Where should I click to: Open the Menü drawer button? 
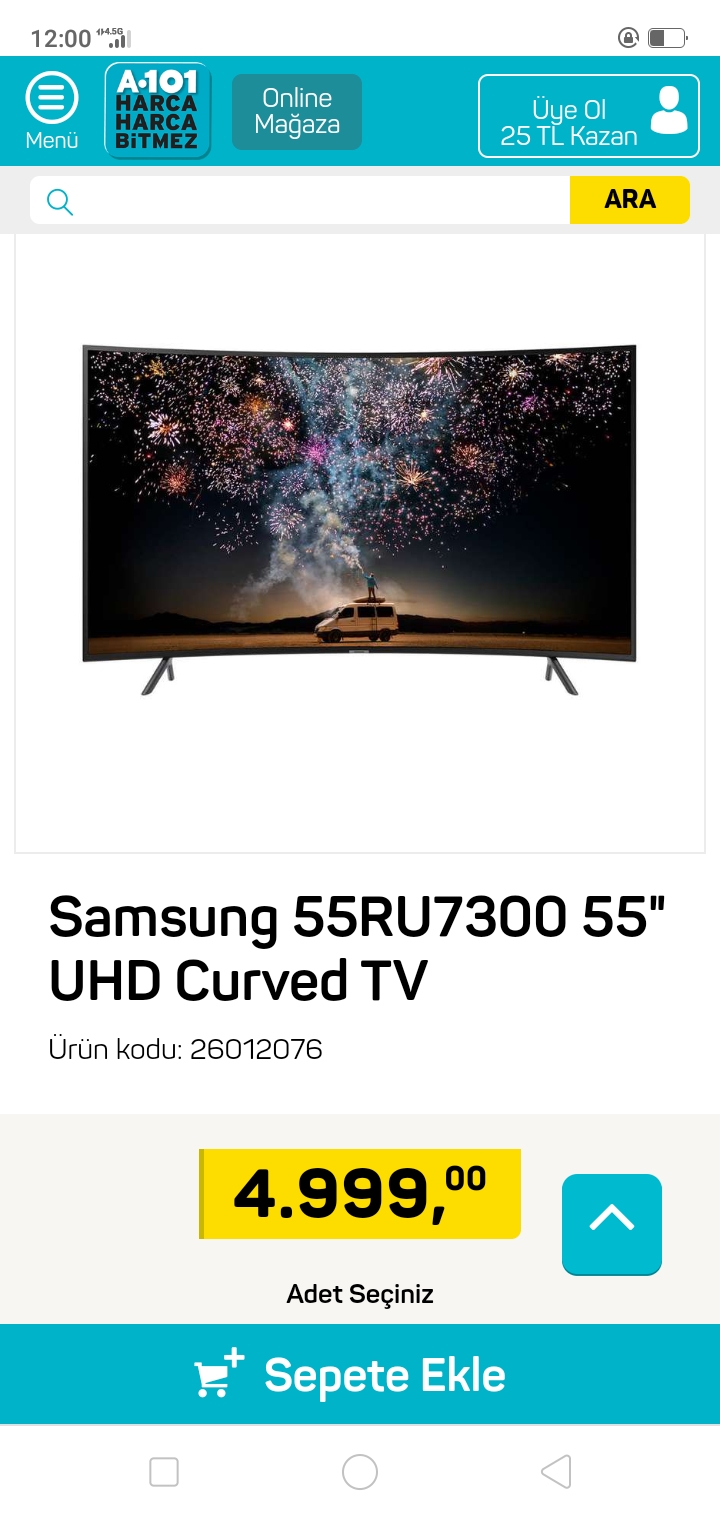(x=51, y=111)
